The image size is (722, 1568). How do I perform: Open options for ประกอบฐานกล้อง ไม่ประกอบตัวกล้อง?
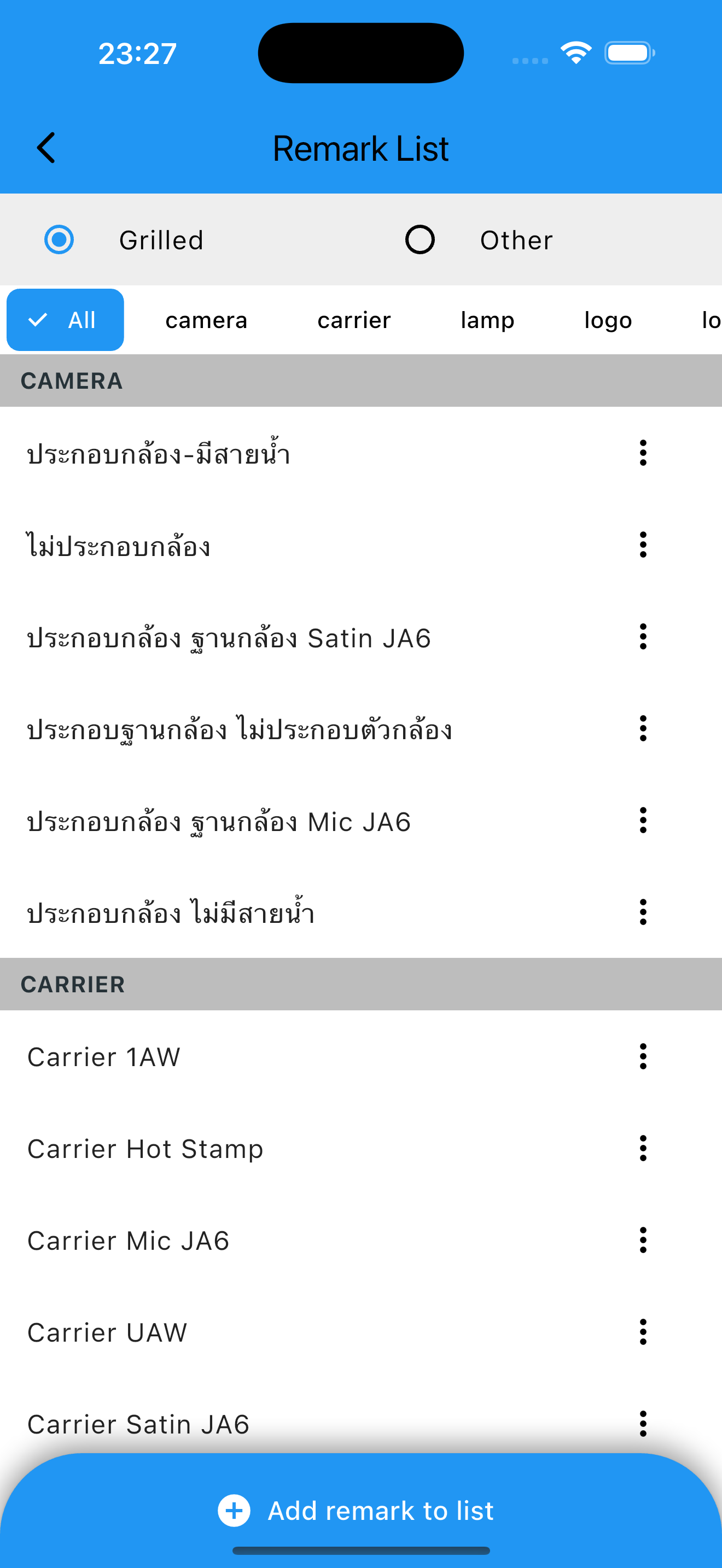643,729
